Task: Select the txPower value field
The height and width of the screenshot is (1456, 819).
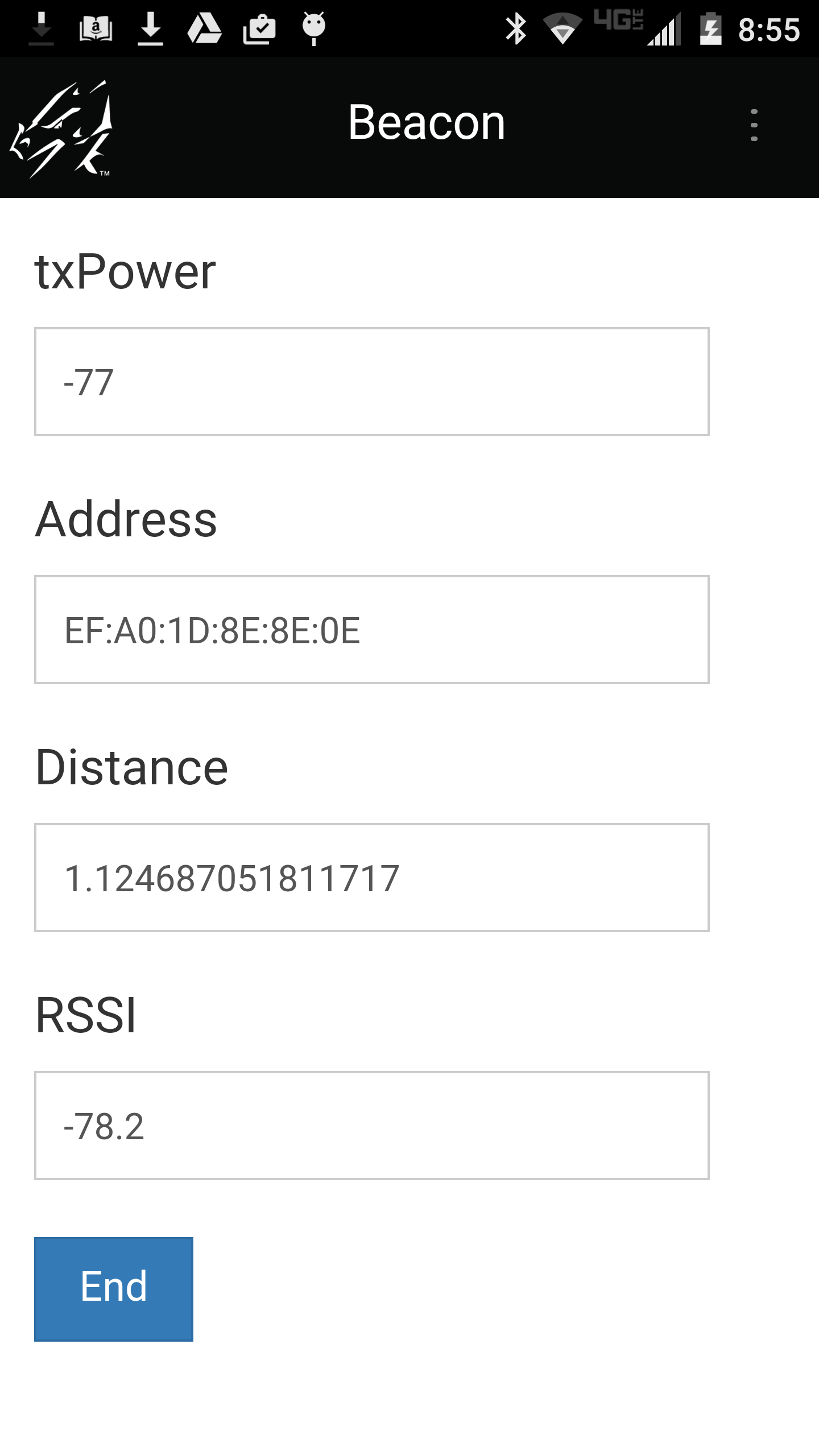Action: point(371,382)
